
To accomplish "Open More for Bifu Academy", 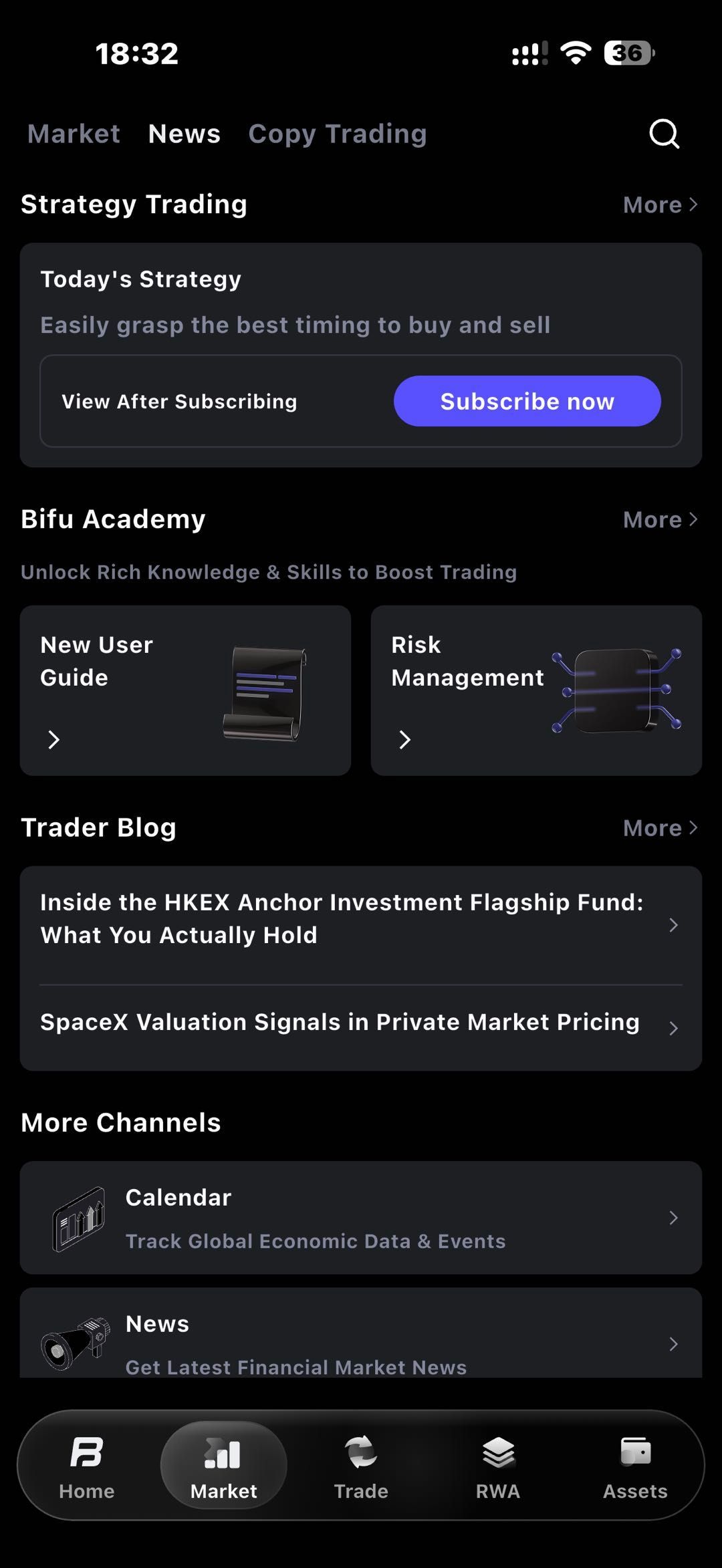I will point(660,519).
